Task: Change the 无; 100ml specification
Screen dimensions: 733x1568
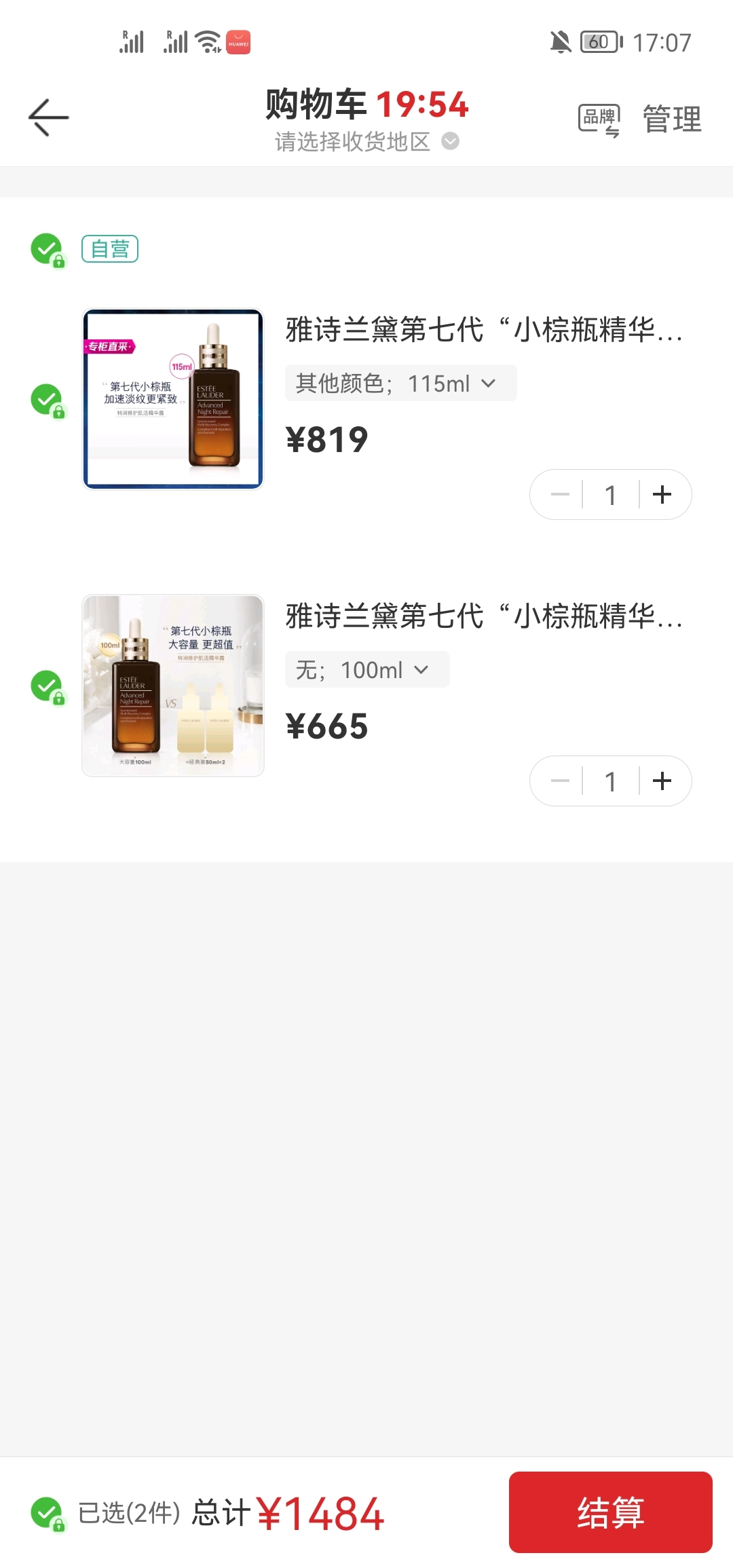Action: click(366, 670)
